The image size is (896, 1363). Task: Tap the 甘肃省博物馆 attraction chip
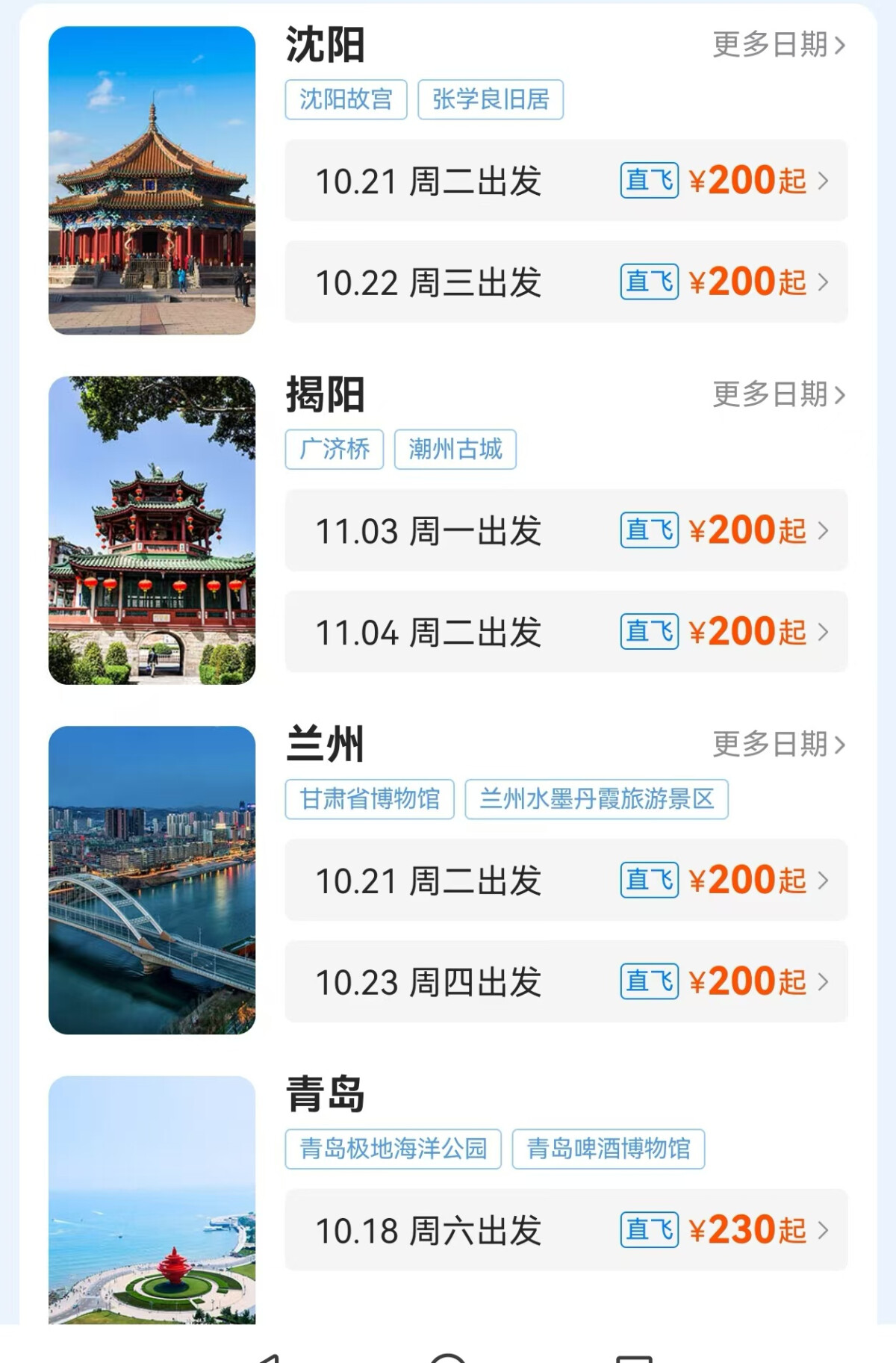point(370,799)
